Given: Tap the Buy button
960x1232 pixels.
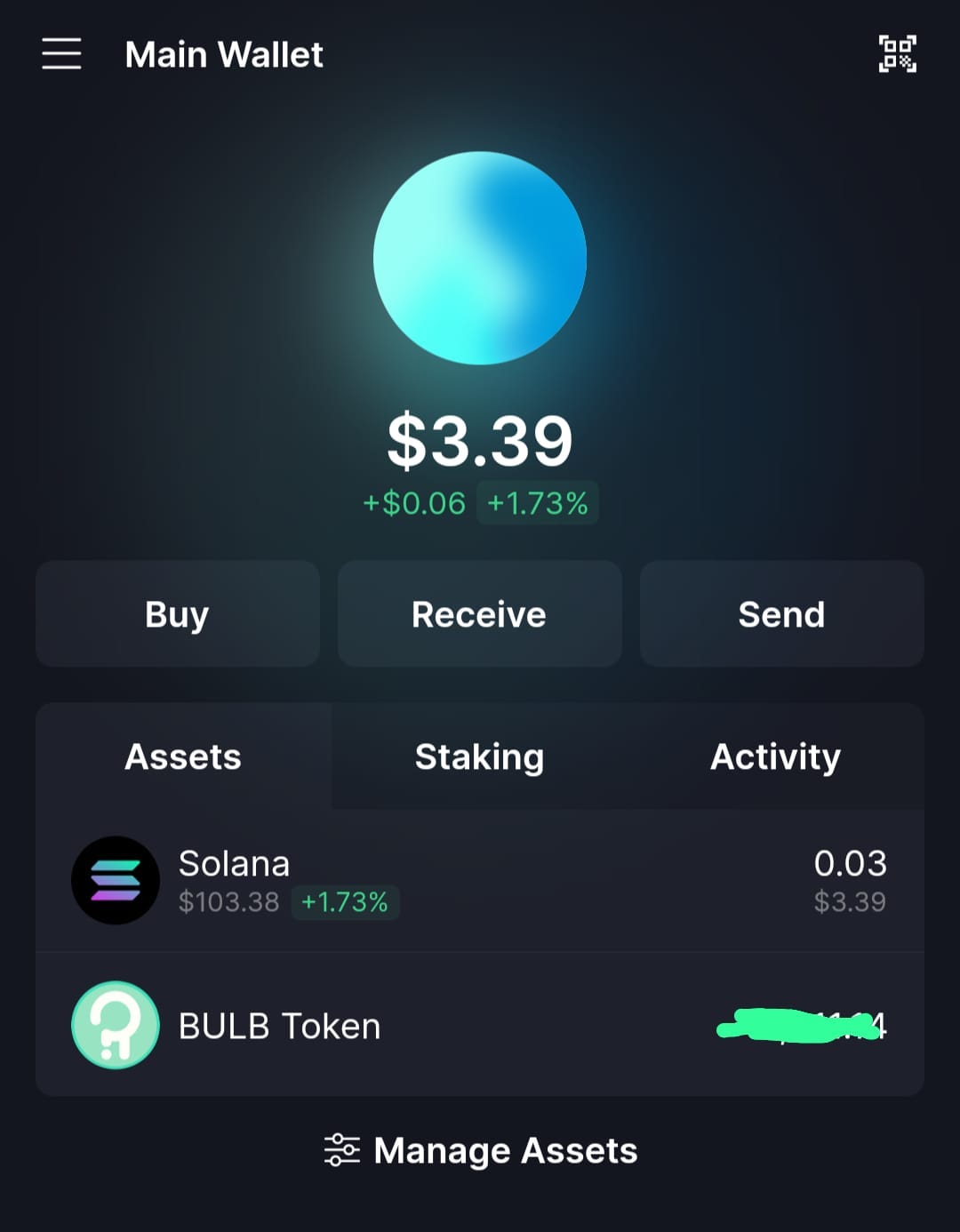Looking at the screenshot, I should tap(177, 613).
